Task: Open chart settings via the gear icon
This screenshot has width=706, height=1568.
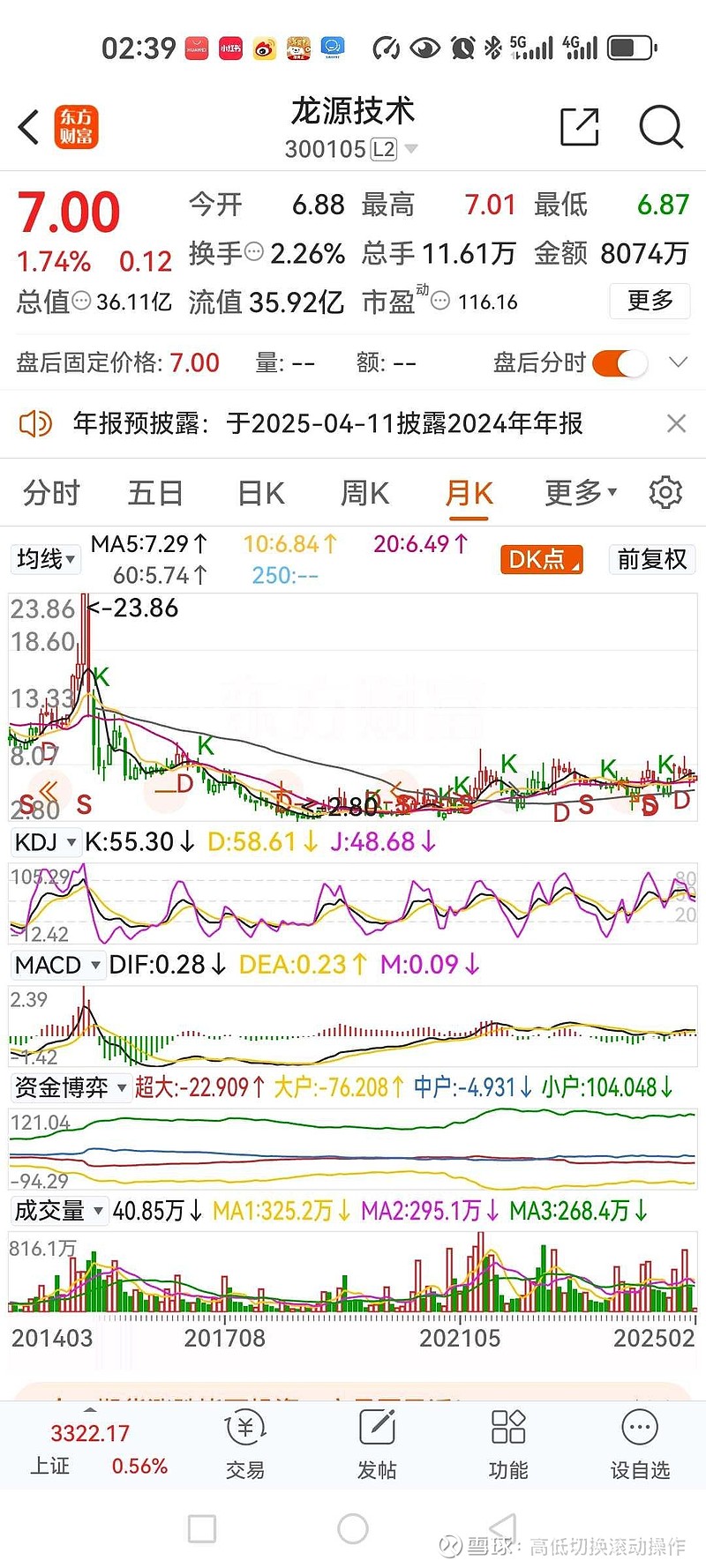Action: tap(665, 493)
